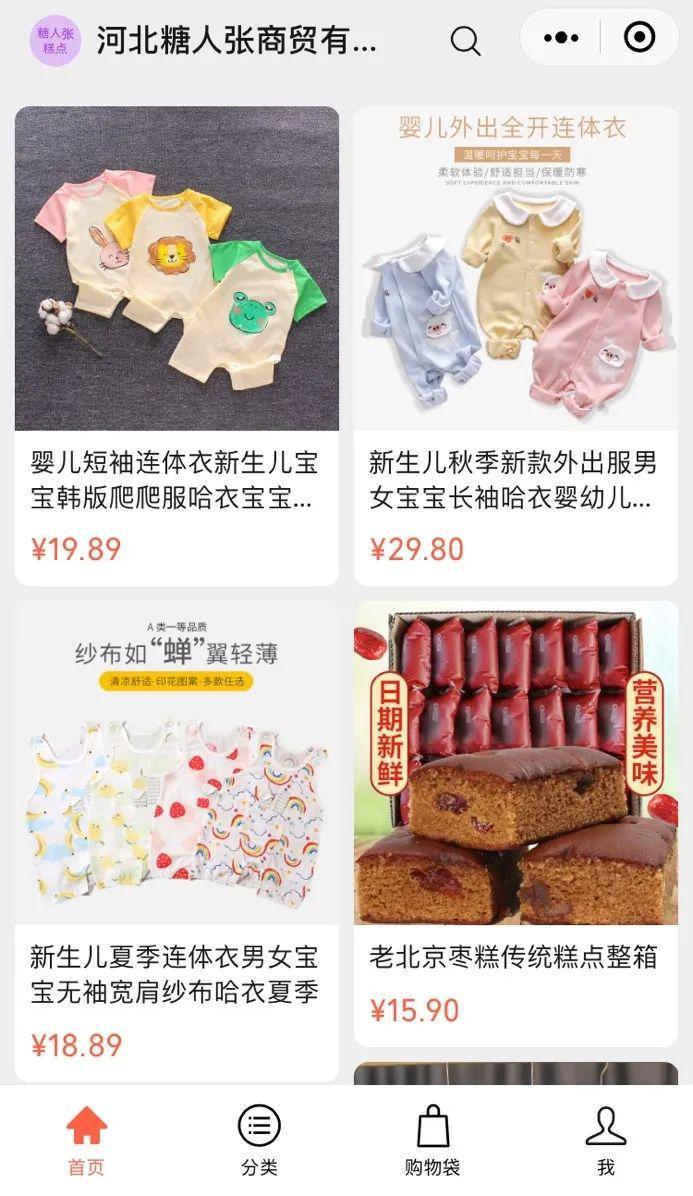
Task: Switch to the 首页 tab
Action: click(86, 1140)
